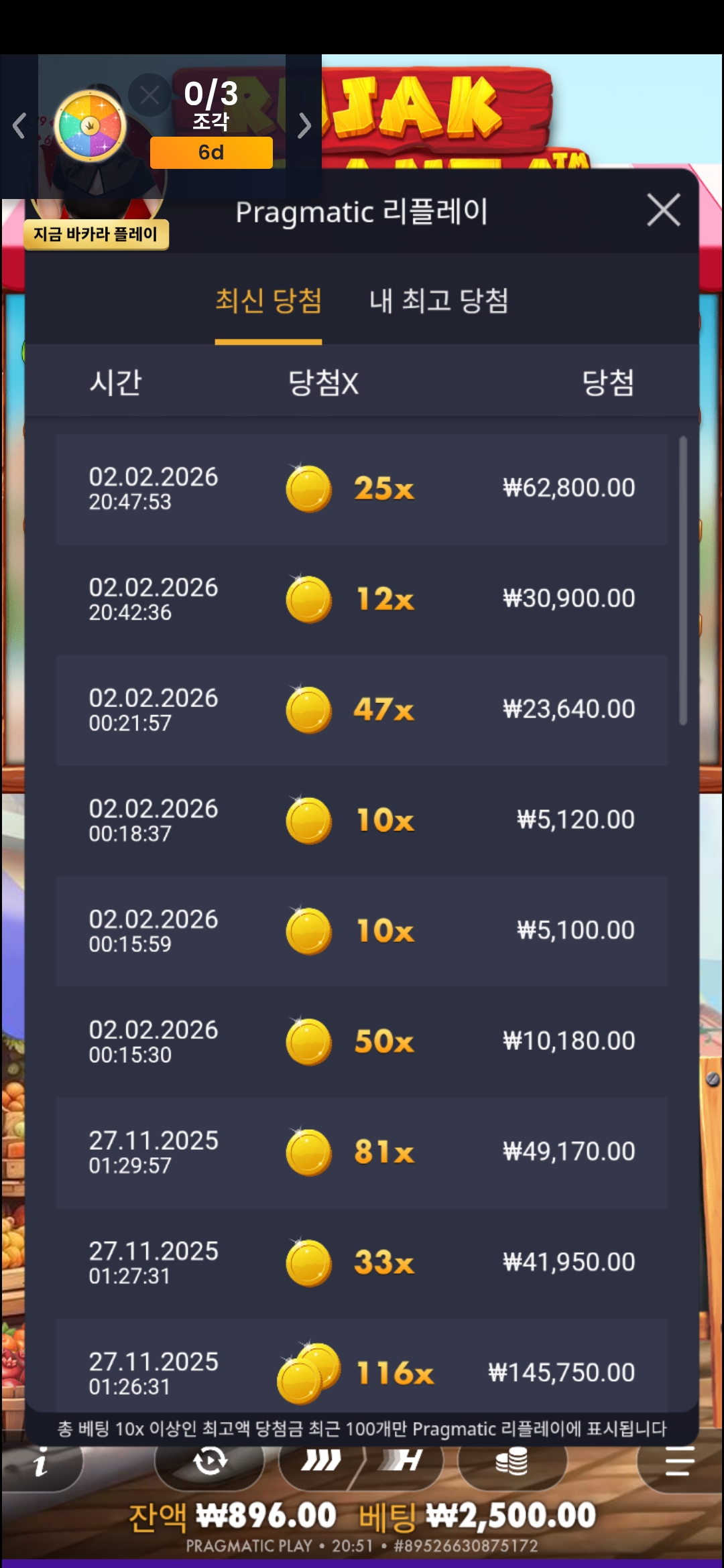This screenshot has width=724, height=1568.
Task: Switch to the 내 최고 당첨 tab
Action: (438, 301)
